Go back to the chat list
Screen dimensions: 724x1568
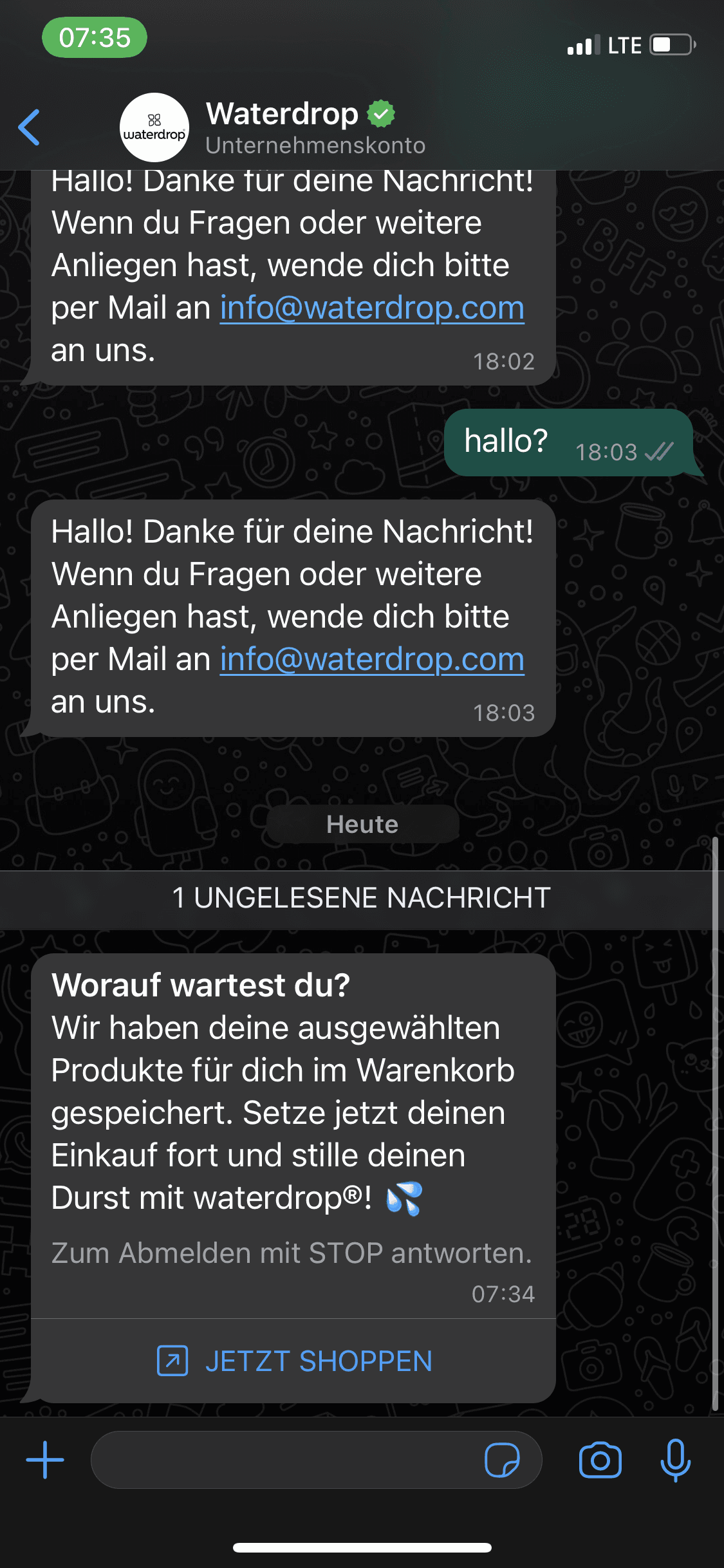tap(30, 127)
